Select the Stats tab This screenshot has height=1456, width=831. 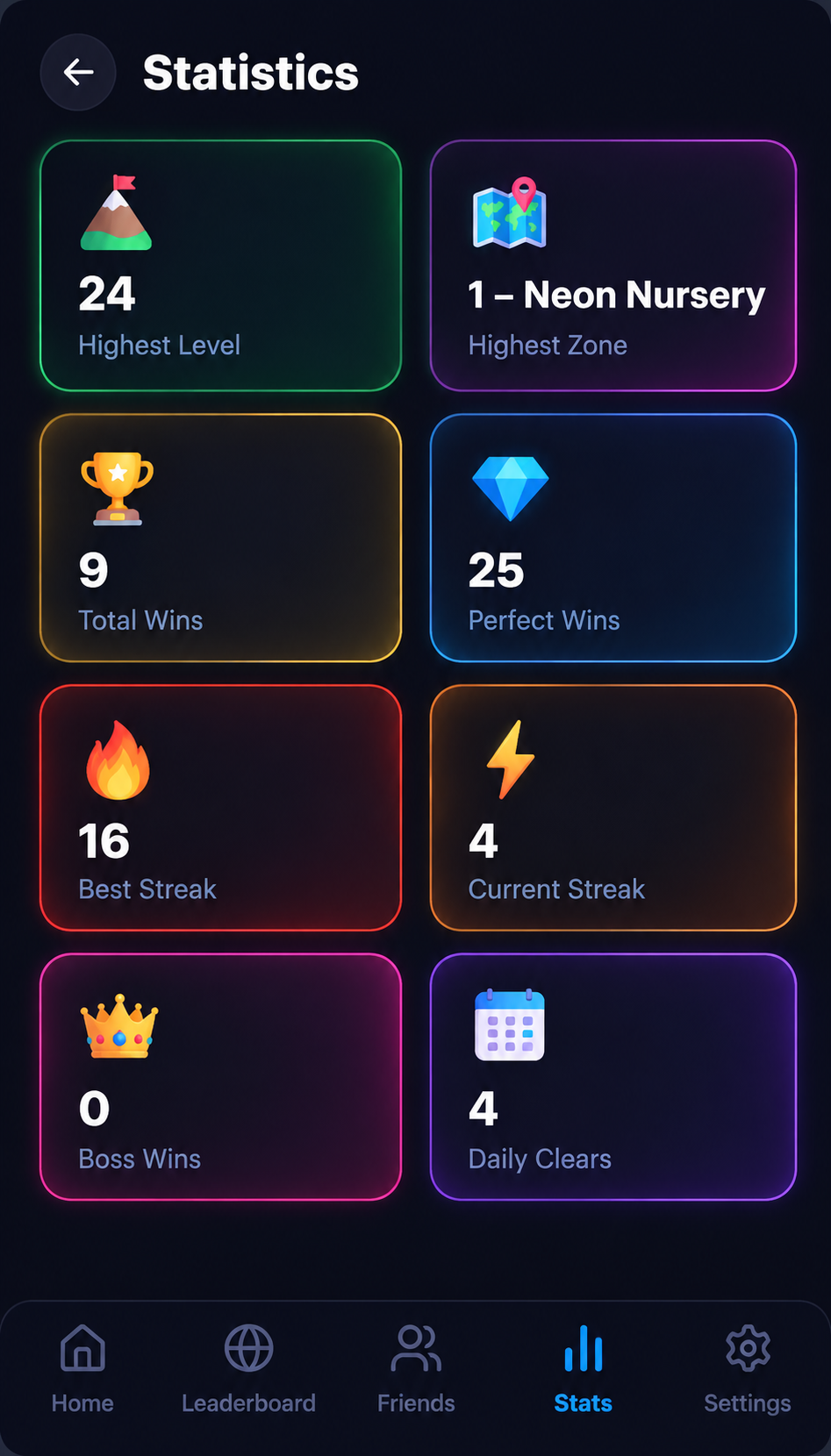click(583, 1368)
